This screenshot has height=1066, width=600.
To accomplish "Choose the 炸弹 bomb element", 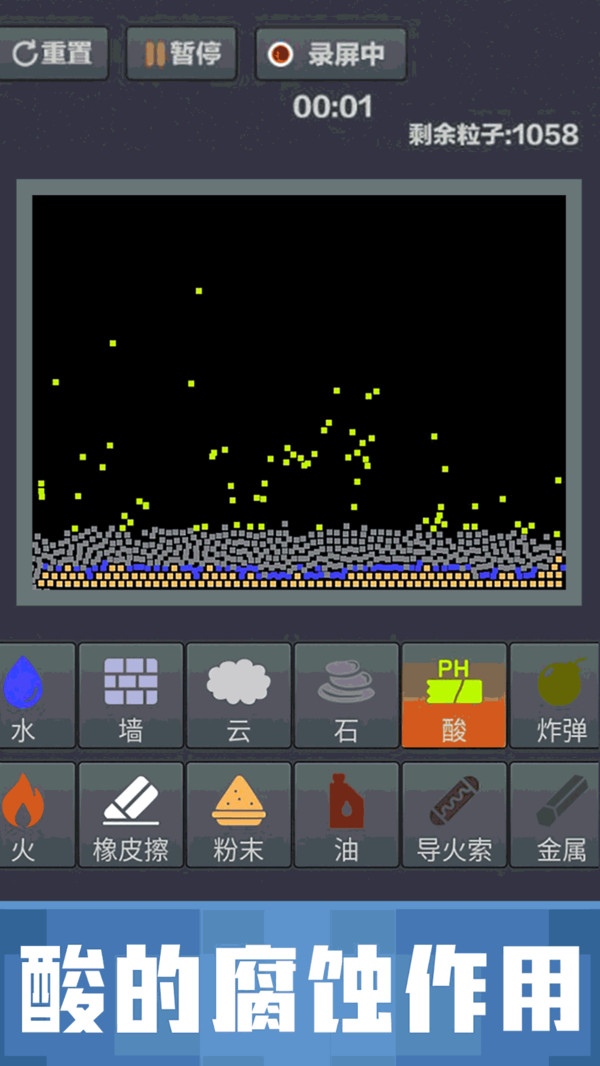I will (558, 696).
